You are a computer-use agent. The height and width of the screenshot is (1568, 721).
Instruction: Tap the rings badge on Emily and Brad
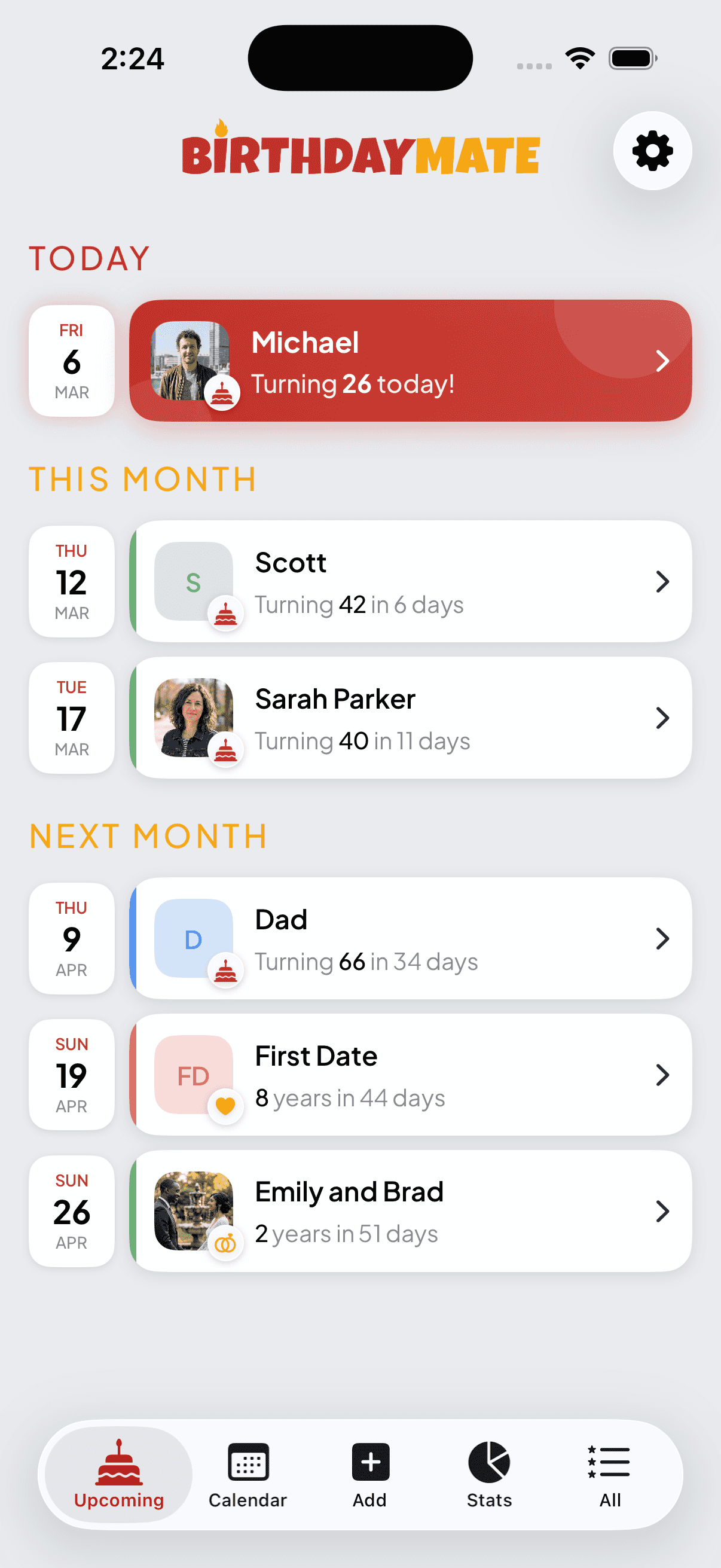point(225,1242)
